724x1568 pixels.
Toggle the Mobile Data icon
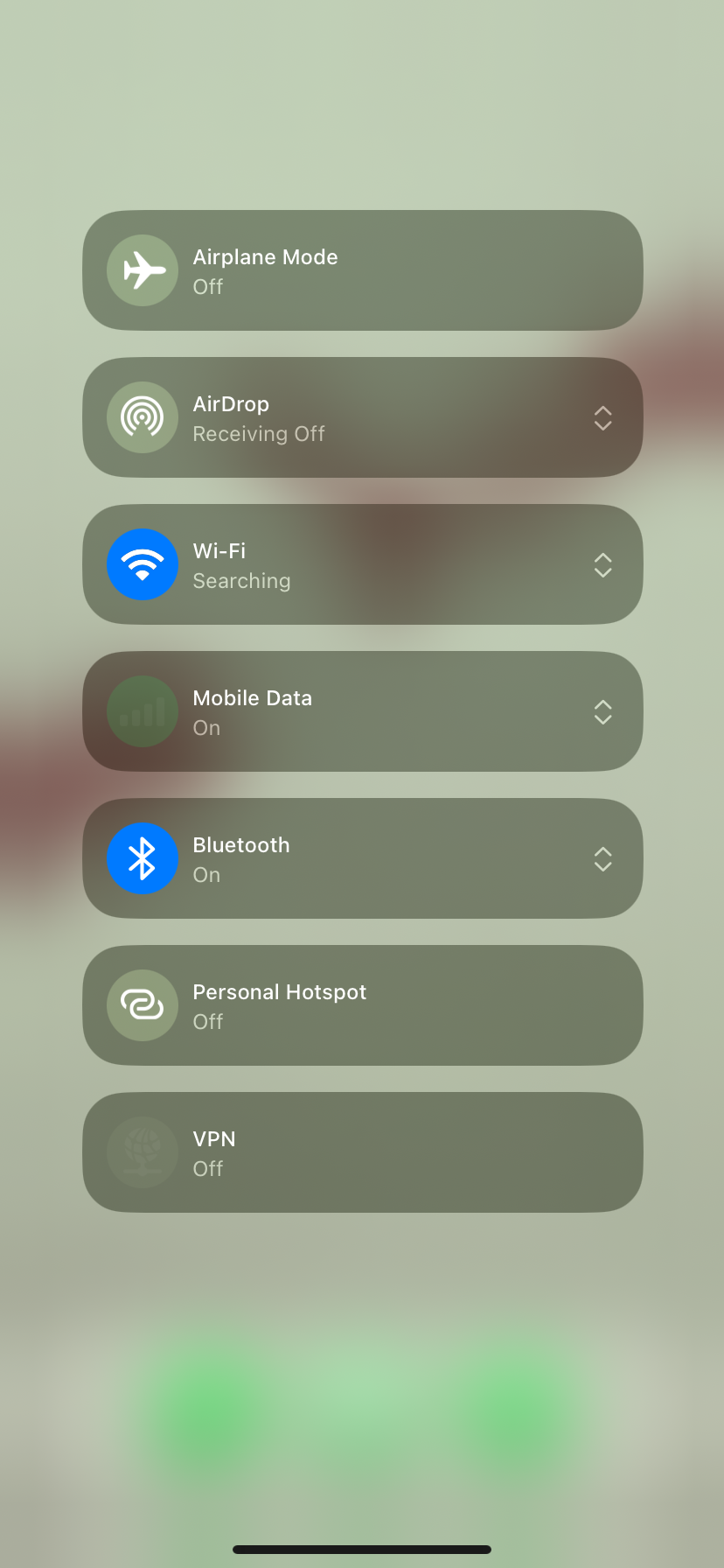(143, 711)
